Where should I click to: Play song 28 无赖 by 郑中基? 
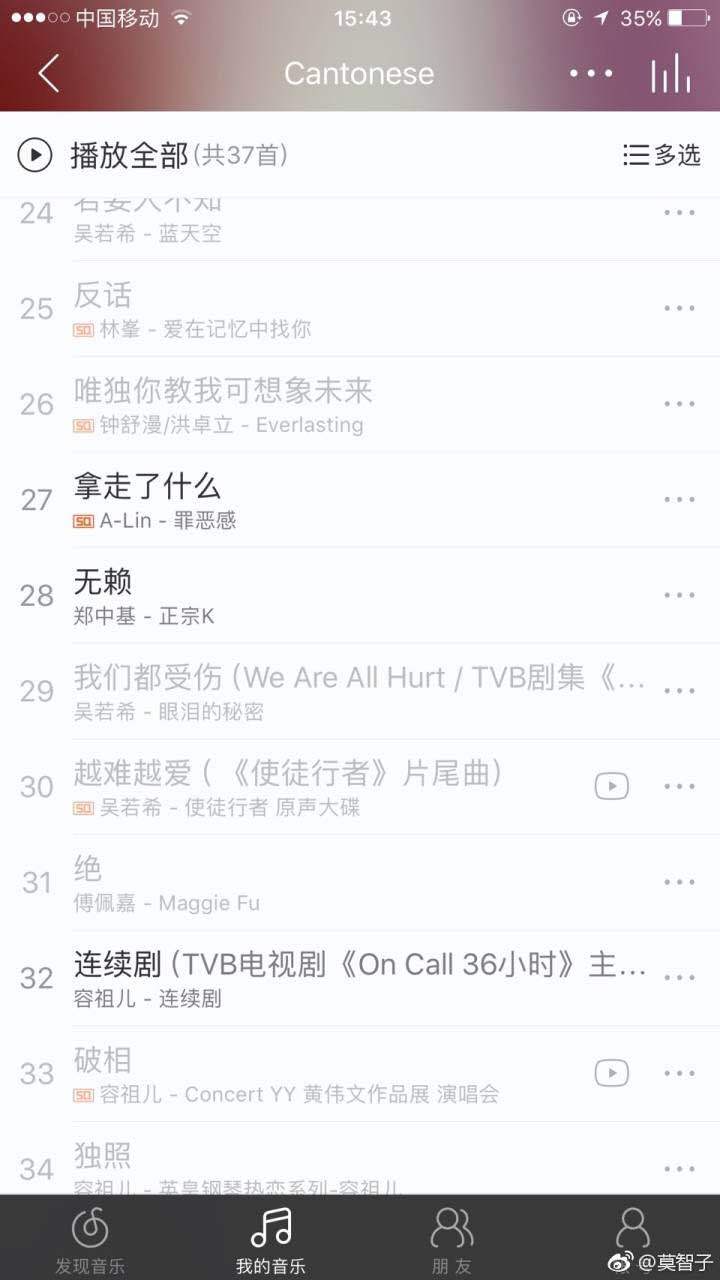360,595
